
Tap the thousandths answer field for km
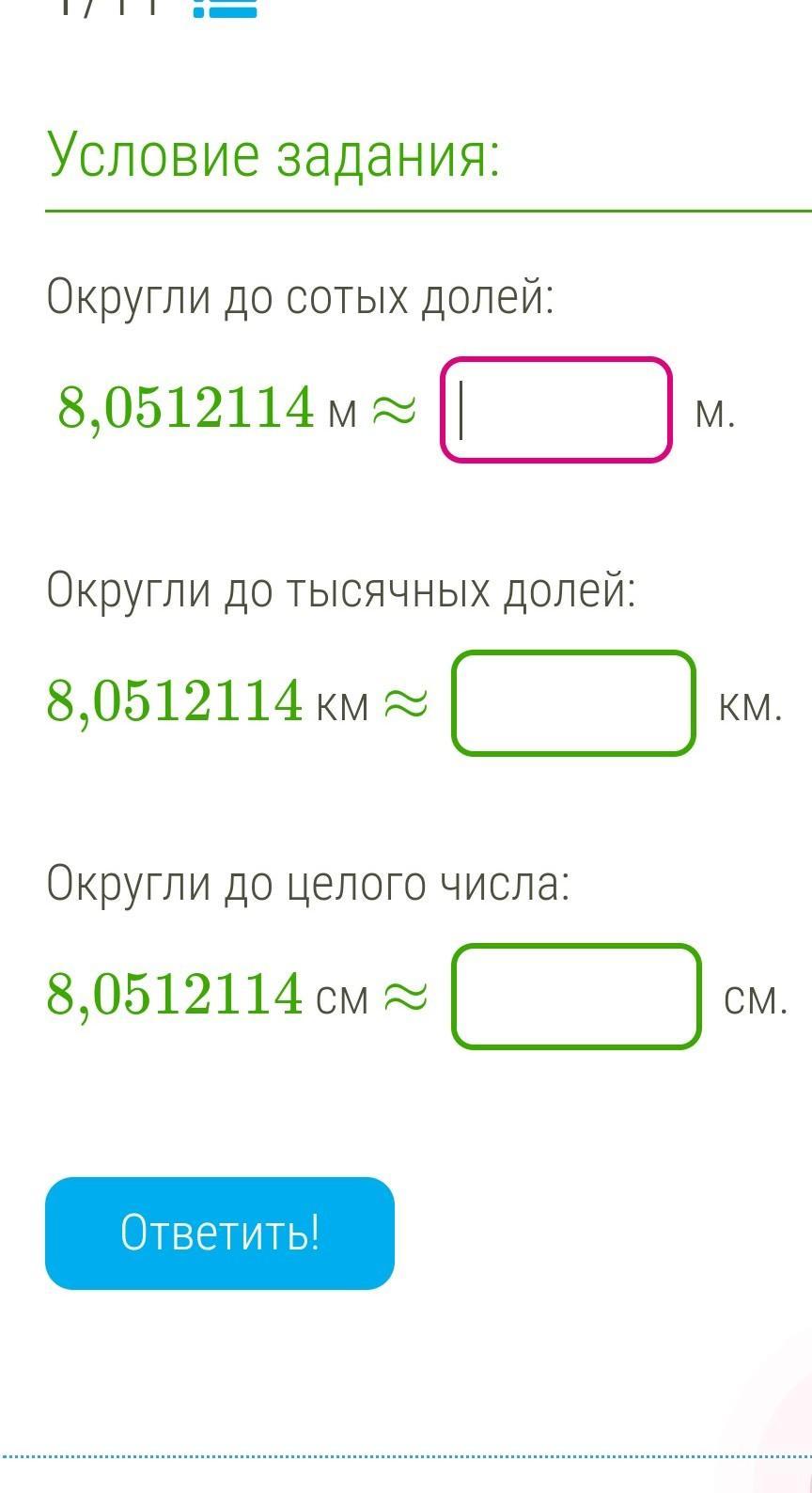pos(573,703)
